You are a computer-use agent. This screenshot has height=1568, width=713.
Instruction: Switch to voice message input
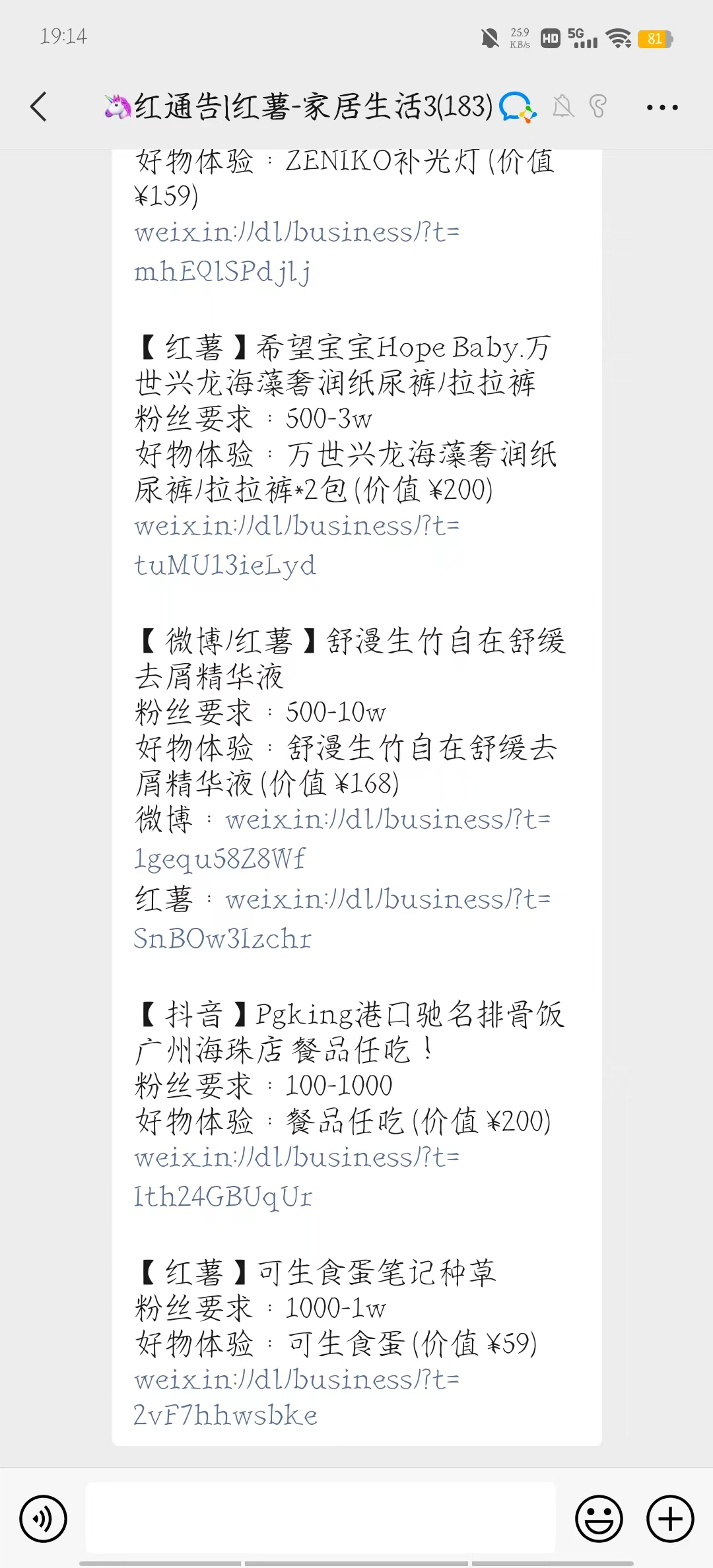(44, 1519)
